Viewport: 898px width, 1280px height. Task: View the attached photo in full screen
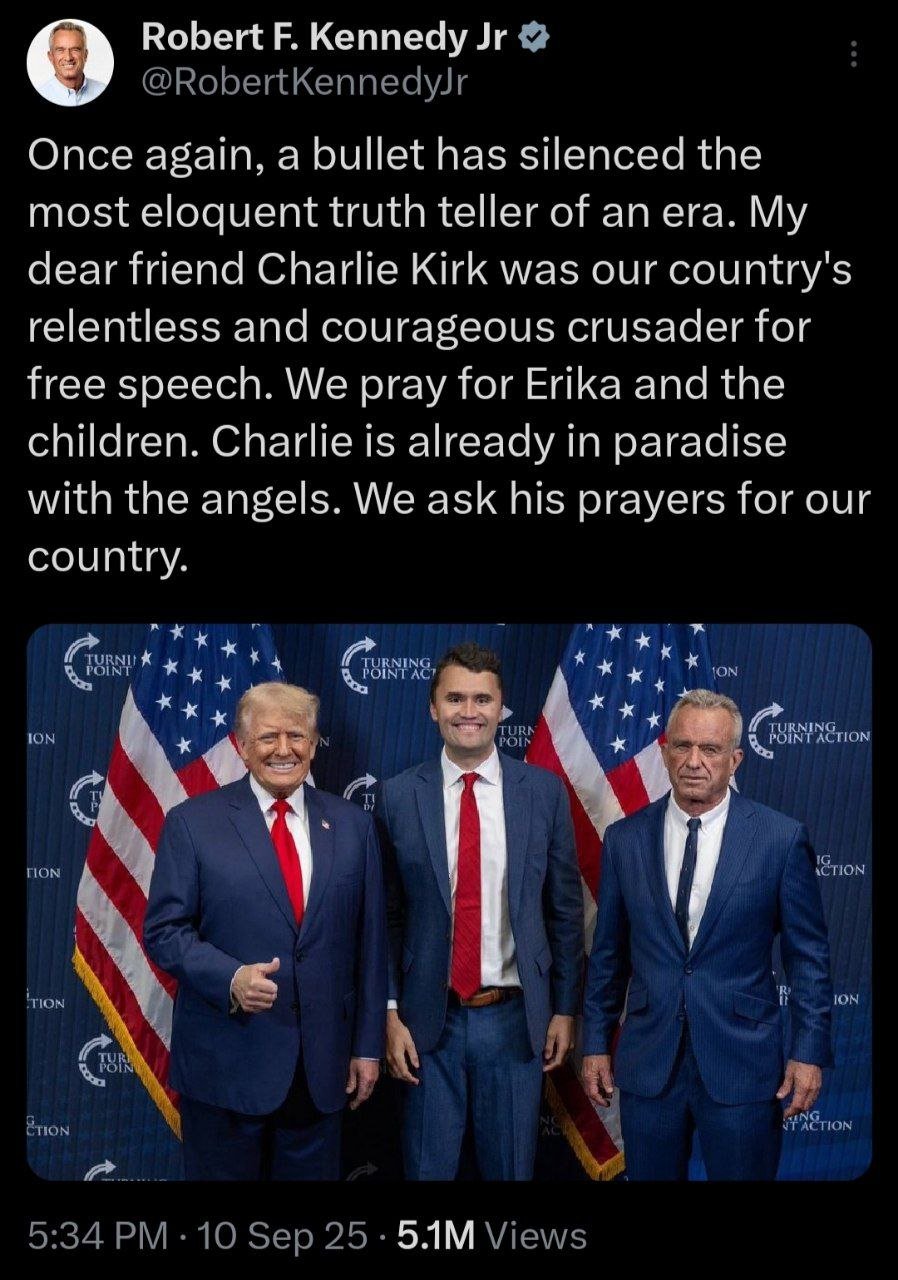(449, 900)
